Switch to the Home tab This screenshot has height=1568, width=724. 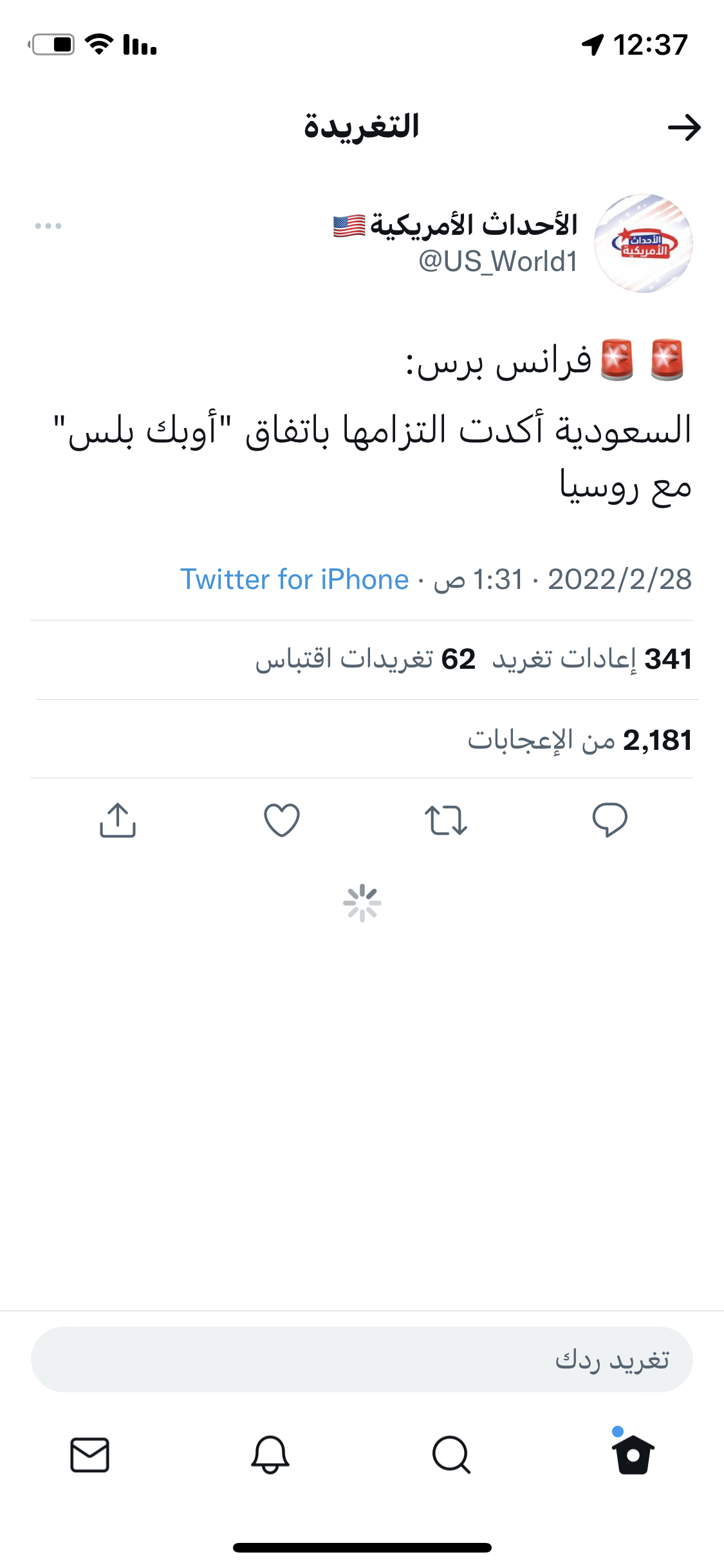[633, 1455]
